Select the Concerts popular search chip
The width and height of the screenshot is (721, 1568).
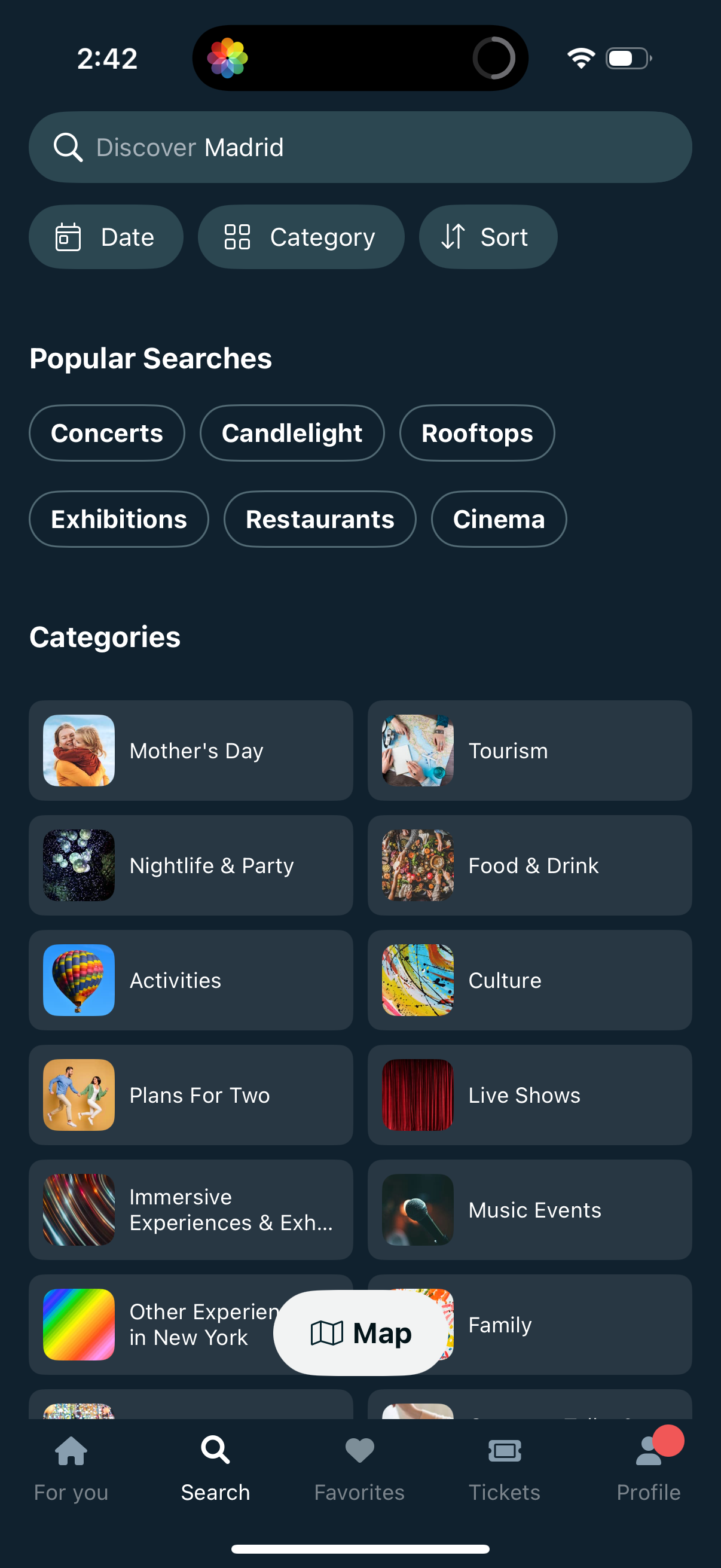coord(106,433)
